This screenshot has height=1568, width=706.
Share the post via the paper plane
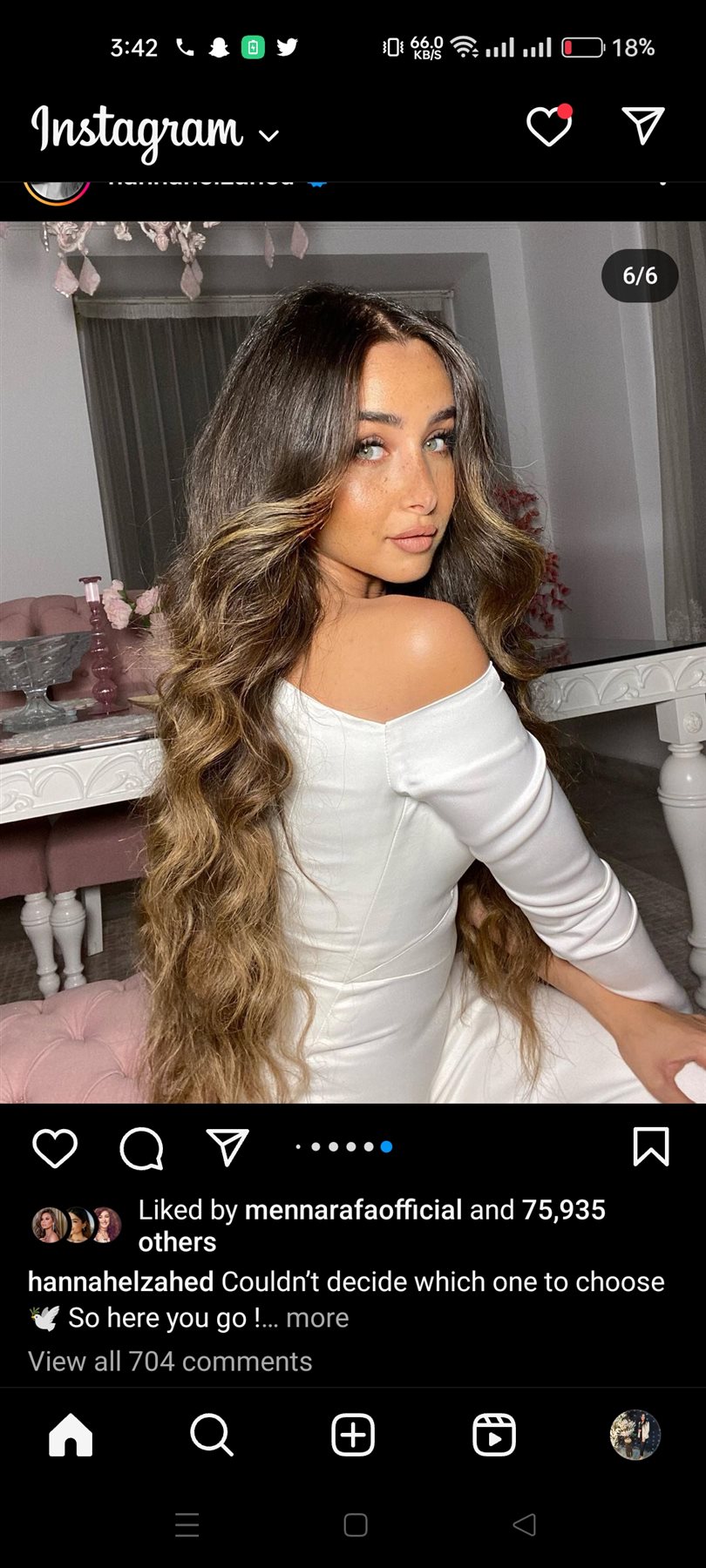coord(227,1147)
